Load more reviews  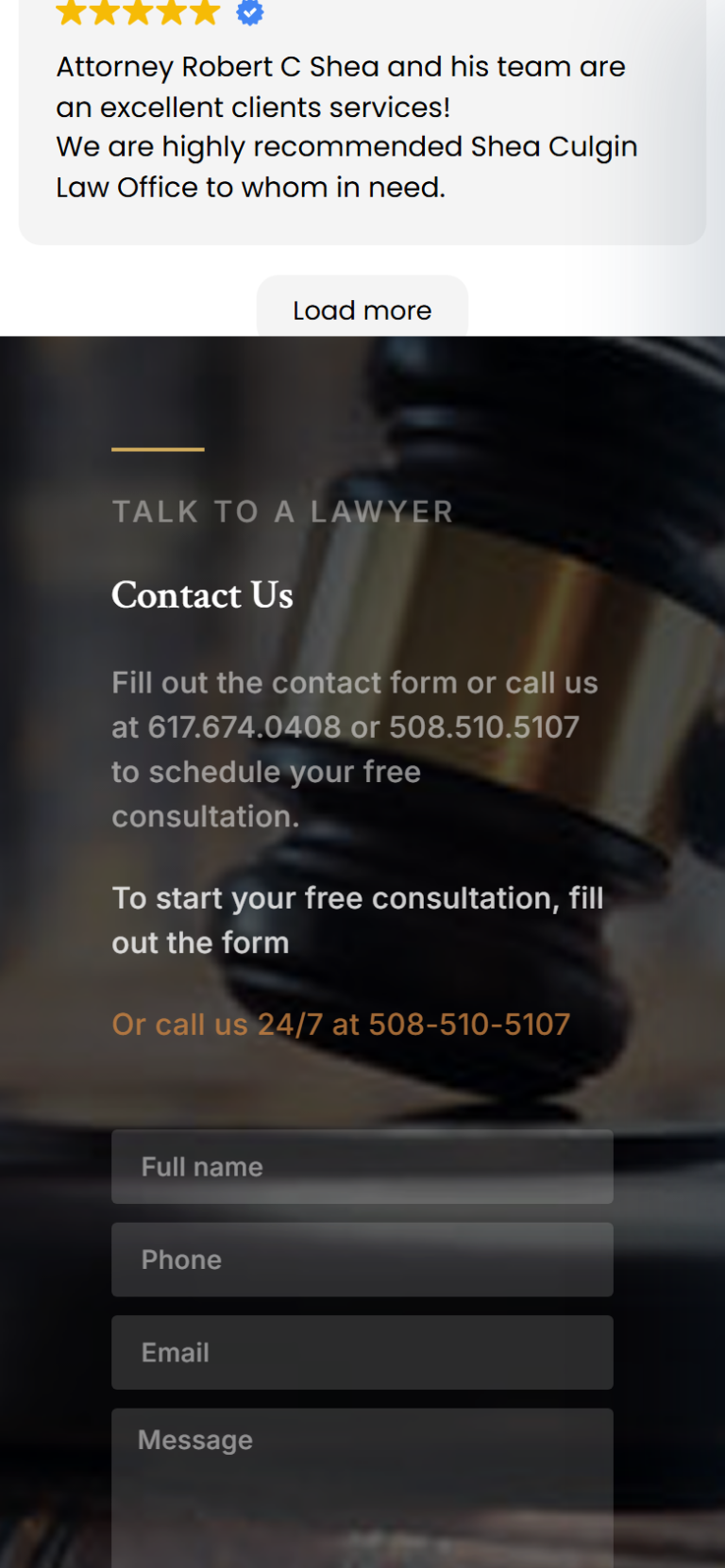362,307
